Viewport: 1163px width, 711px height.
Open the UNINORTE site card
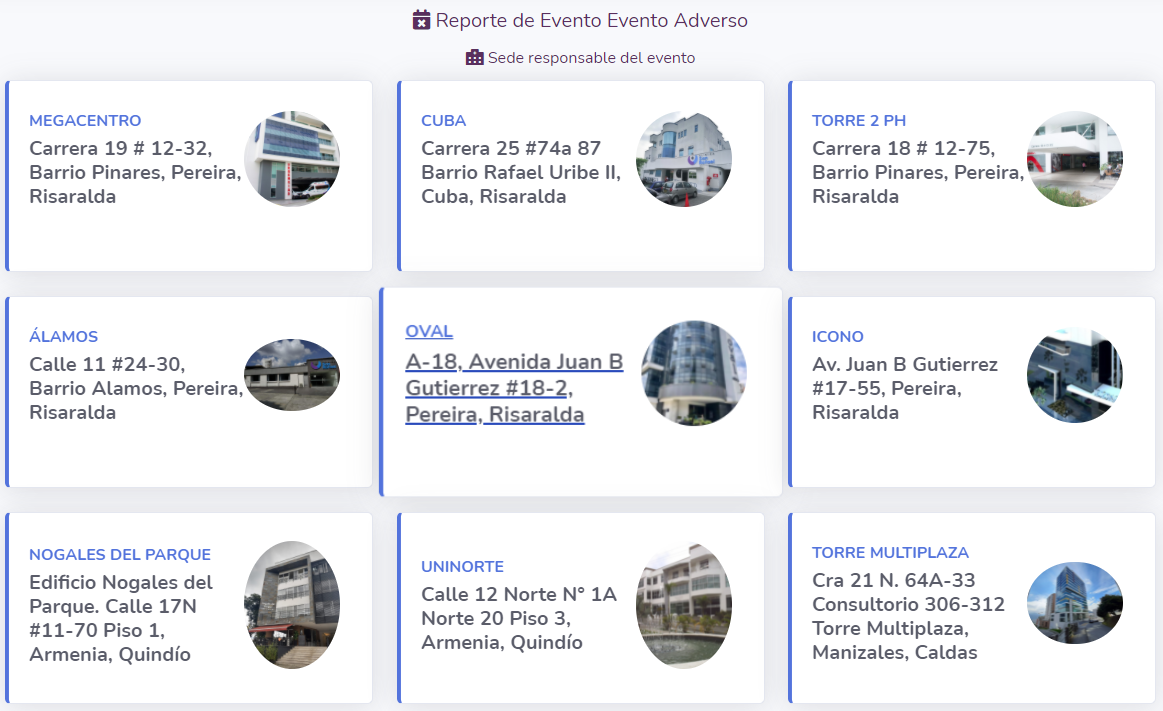click(580, 607)
